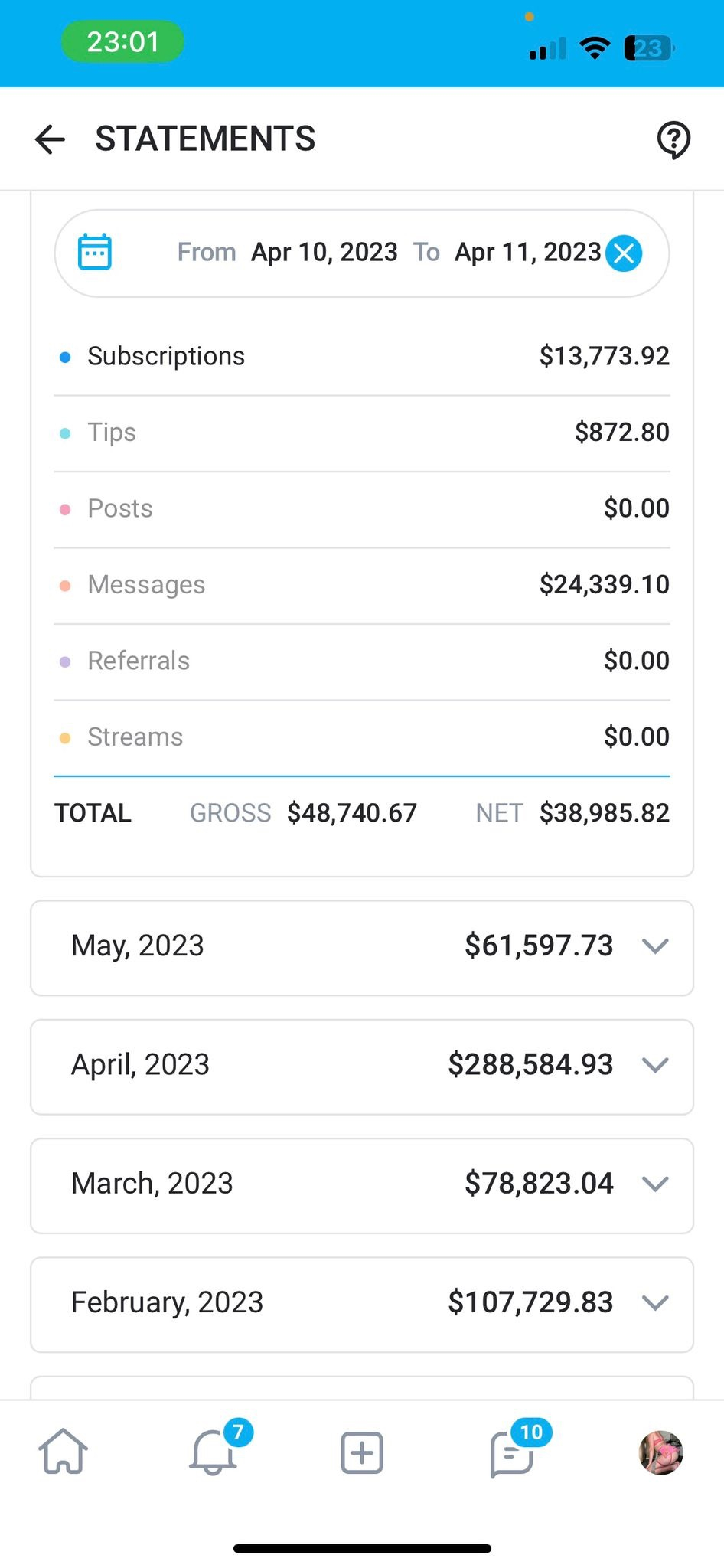The image size is (724, 1568).
Task: Change the To date Apr 11, 2023
Action: [x=528, y=252]
